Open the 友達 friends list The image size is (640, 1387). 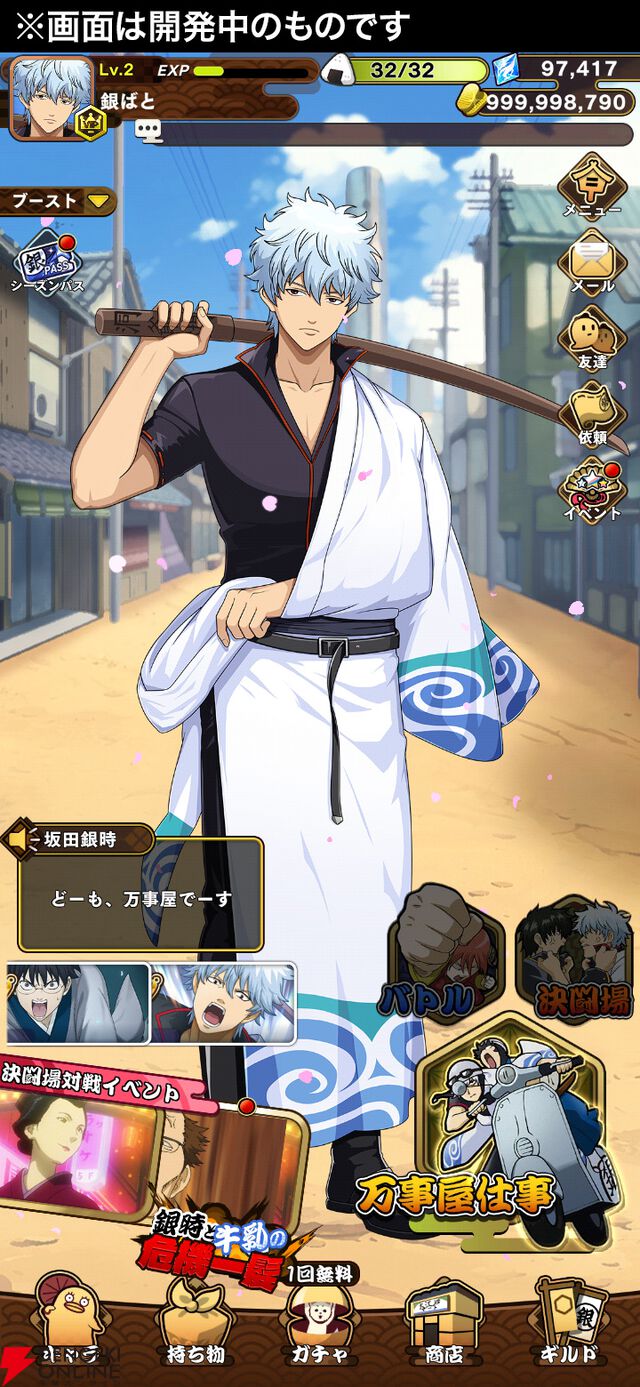[x=591, y=338]
